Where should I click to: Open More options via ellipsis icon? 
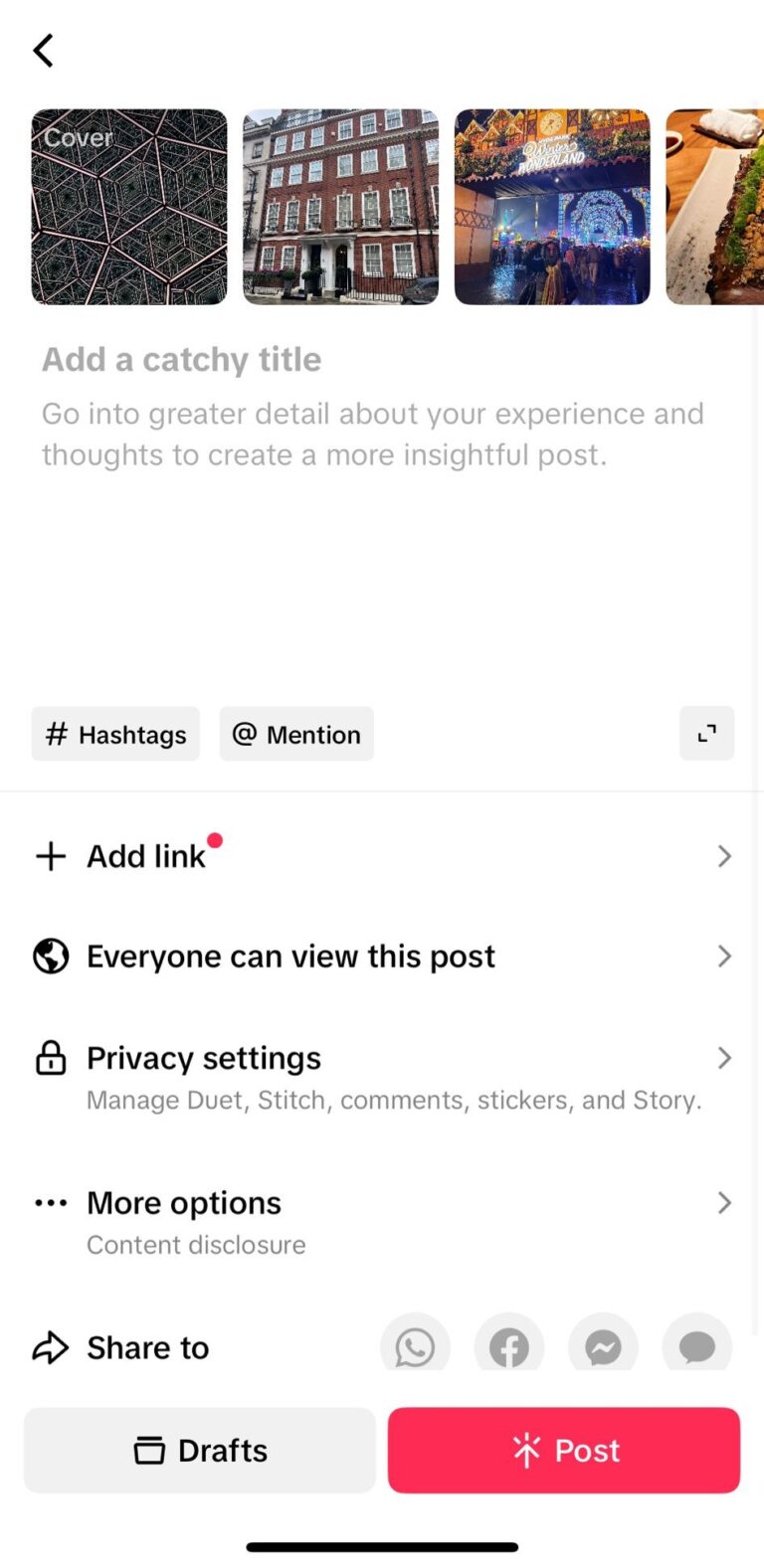click(50, 1202)
